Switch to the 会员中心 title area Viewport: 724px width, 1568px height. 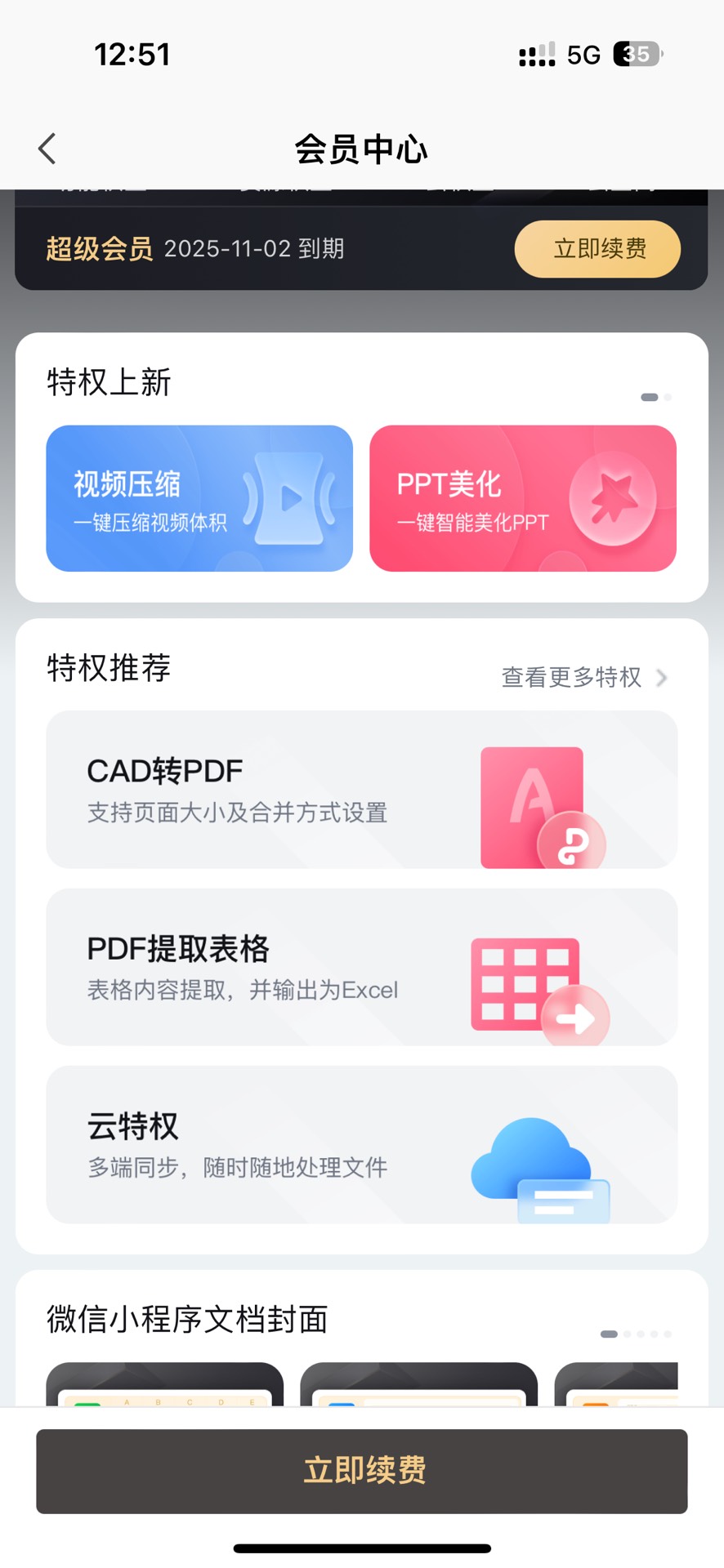coord(362,149)
